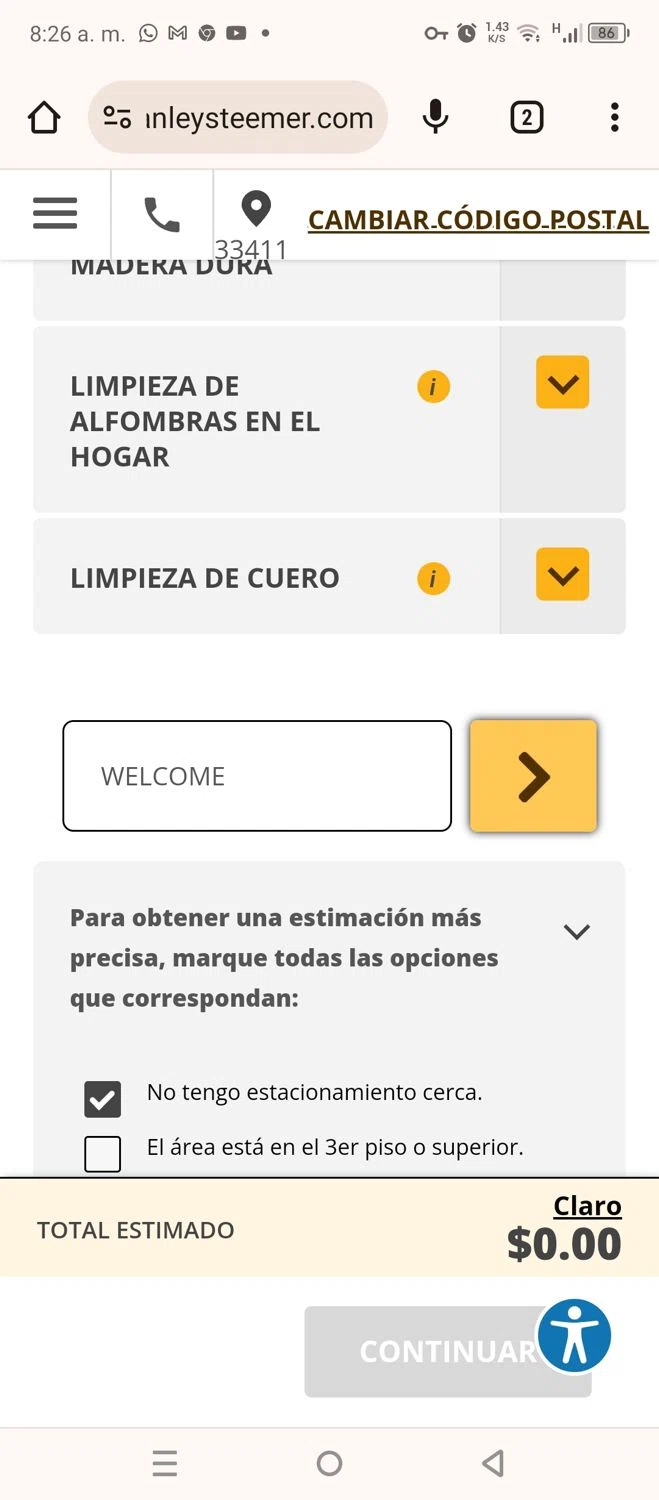
Task: Focus the WELCOME promo code field
Action: click(257, 776)
